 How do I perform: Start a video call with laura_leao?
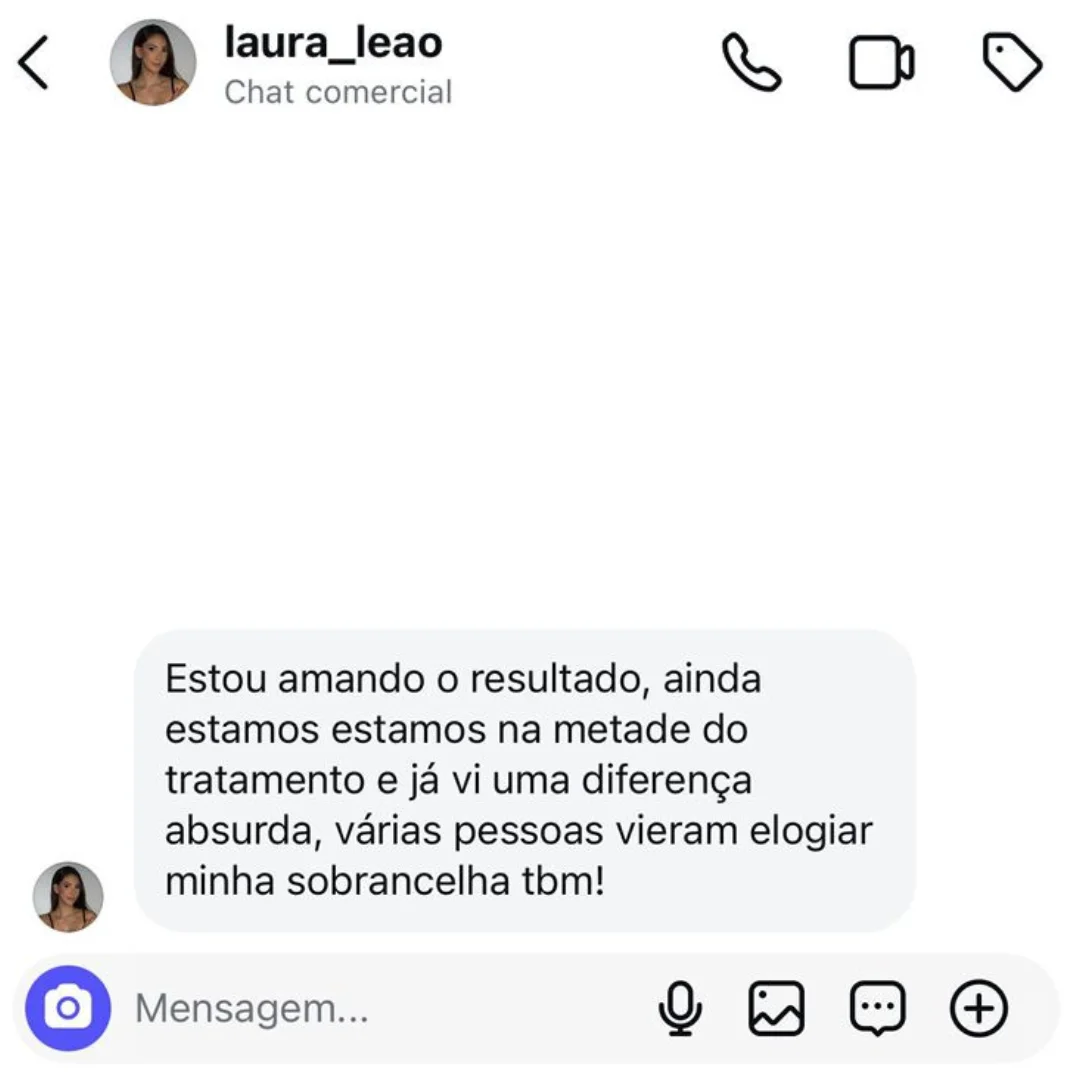point(881,64)
